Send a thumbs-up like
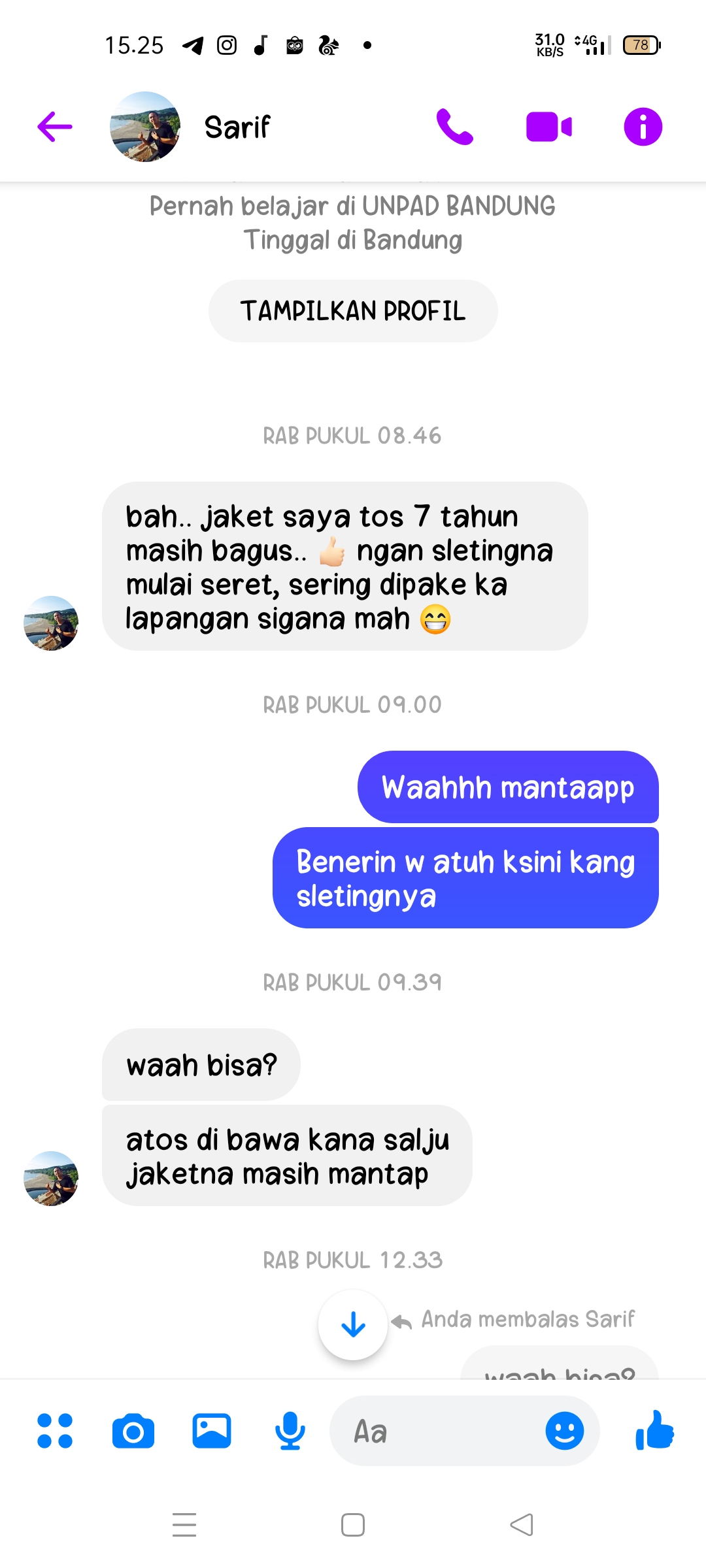706x1568 pixels. coord(655,1431)
